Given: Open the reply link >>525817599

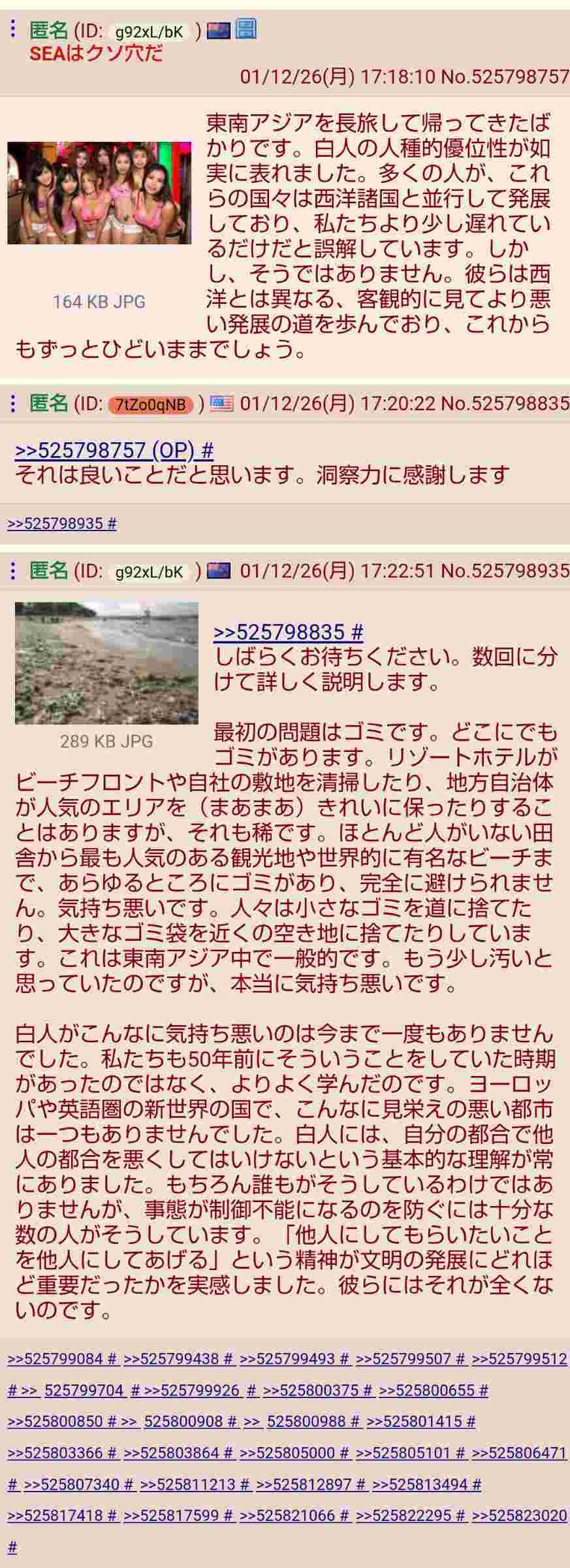Looking at the screenshot, I should (x=178, y=1515).
